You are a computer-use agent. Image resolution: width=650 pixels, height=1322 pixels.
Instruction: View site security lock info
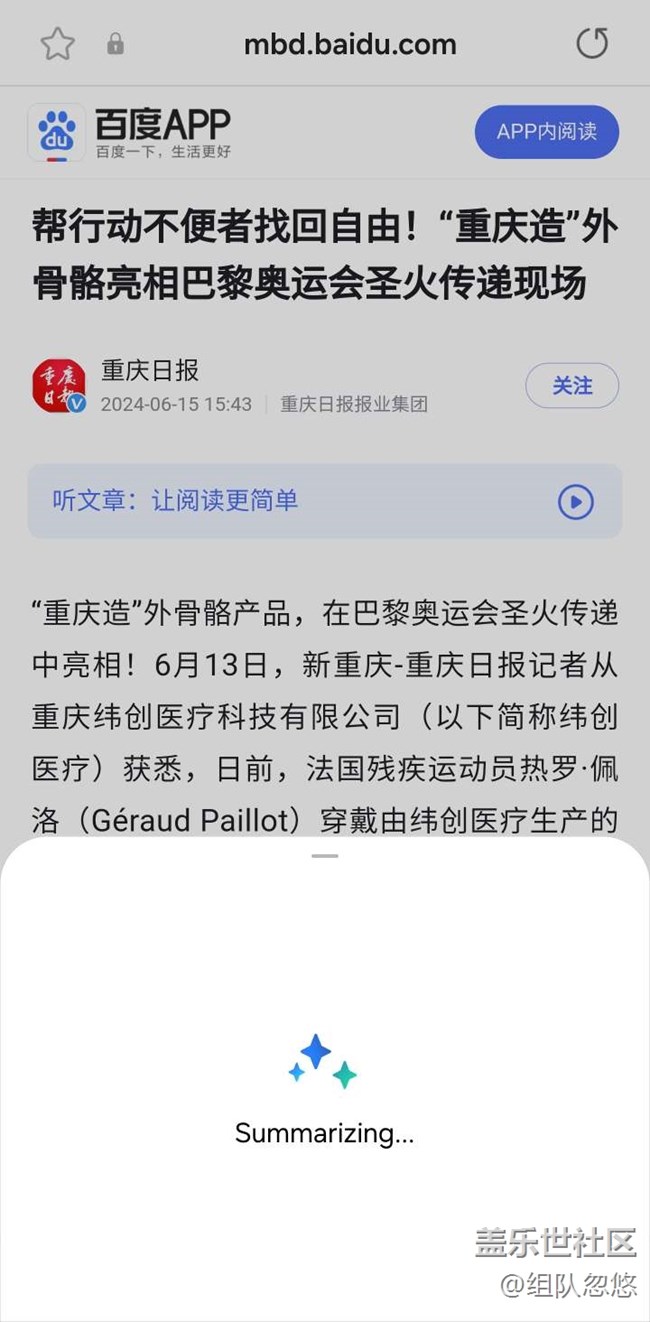tap(116, 44)
